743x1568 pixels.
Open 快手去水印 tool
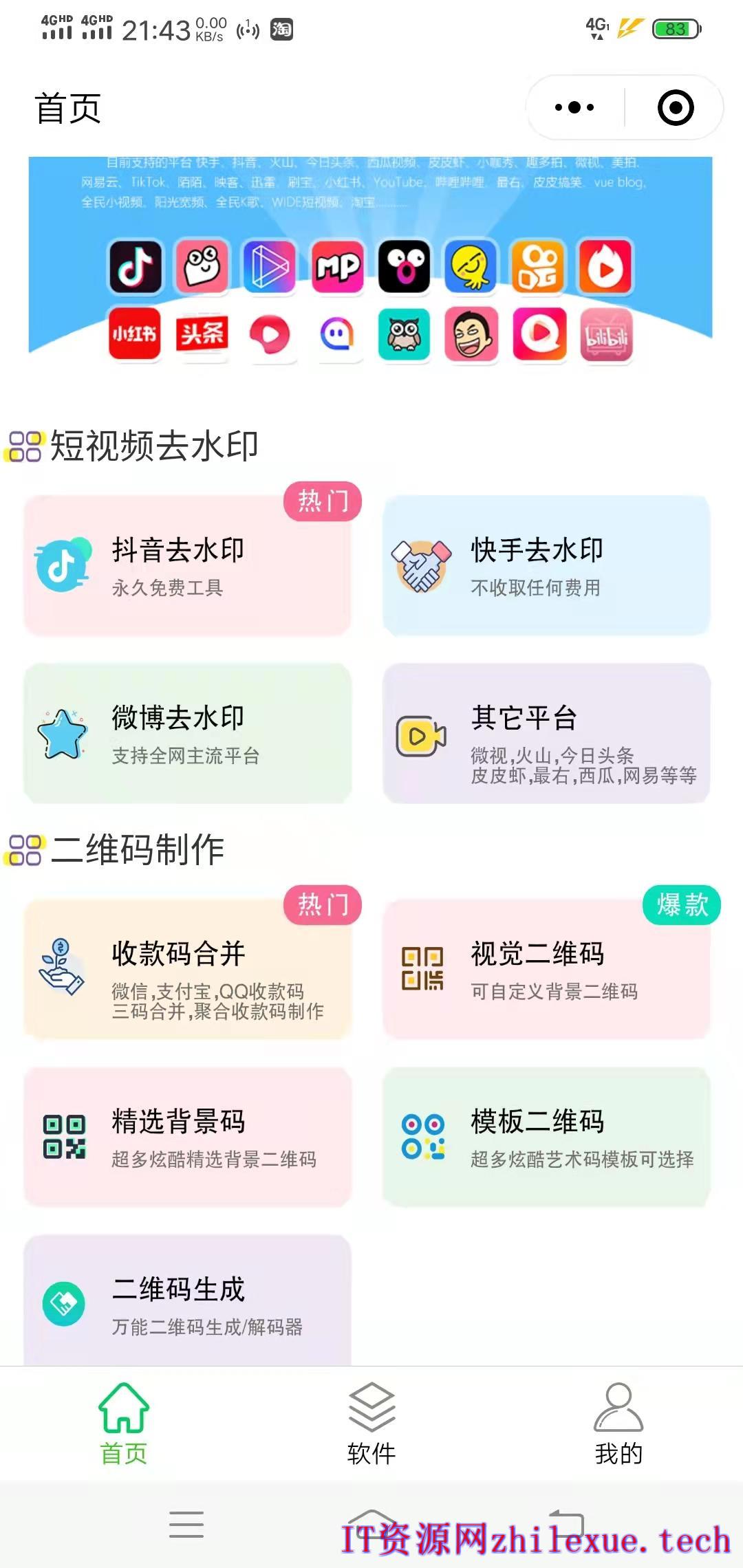point(546,565)
